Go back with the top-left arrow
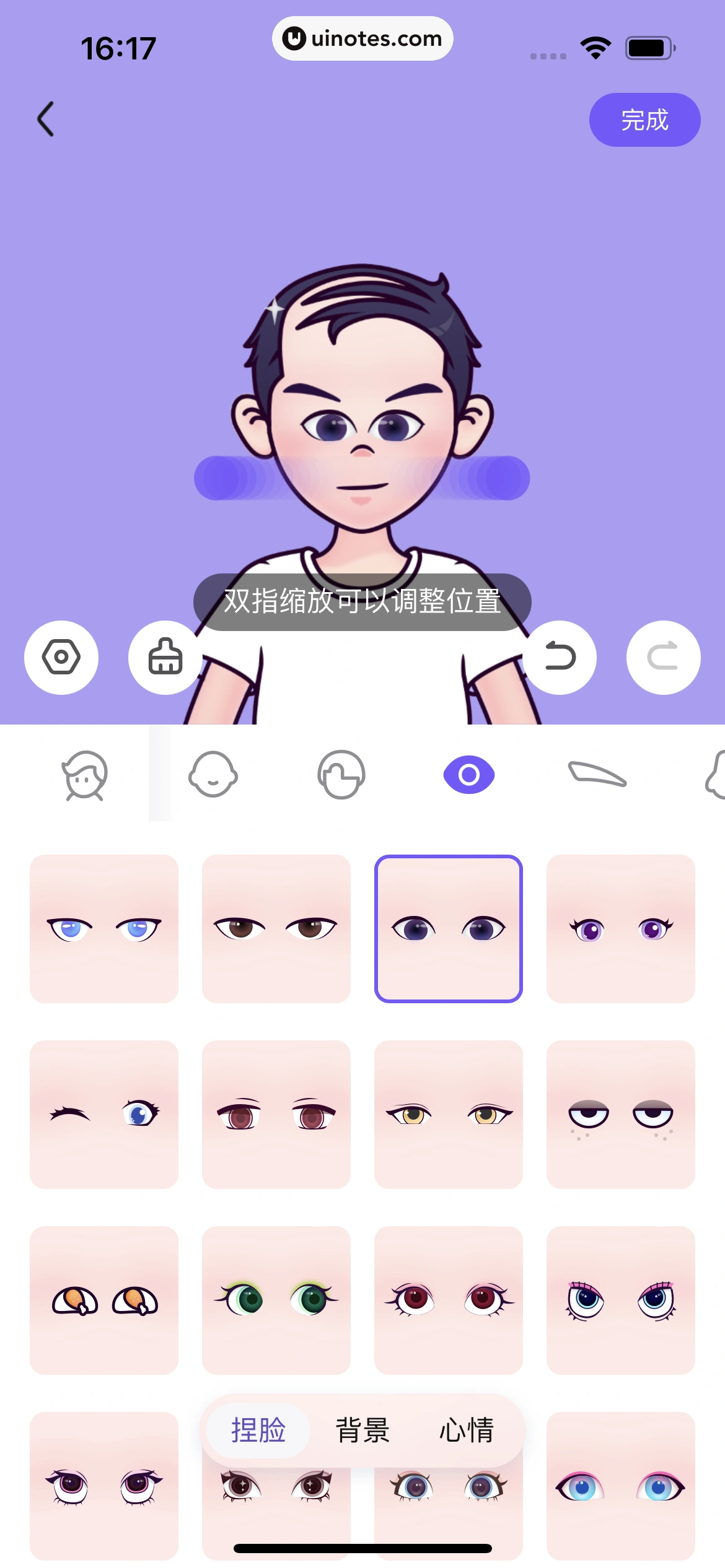725x1568 pixels. tap(46, 119)
